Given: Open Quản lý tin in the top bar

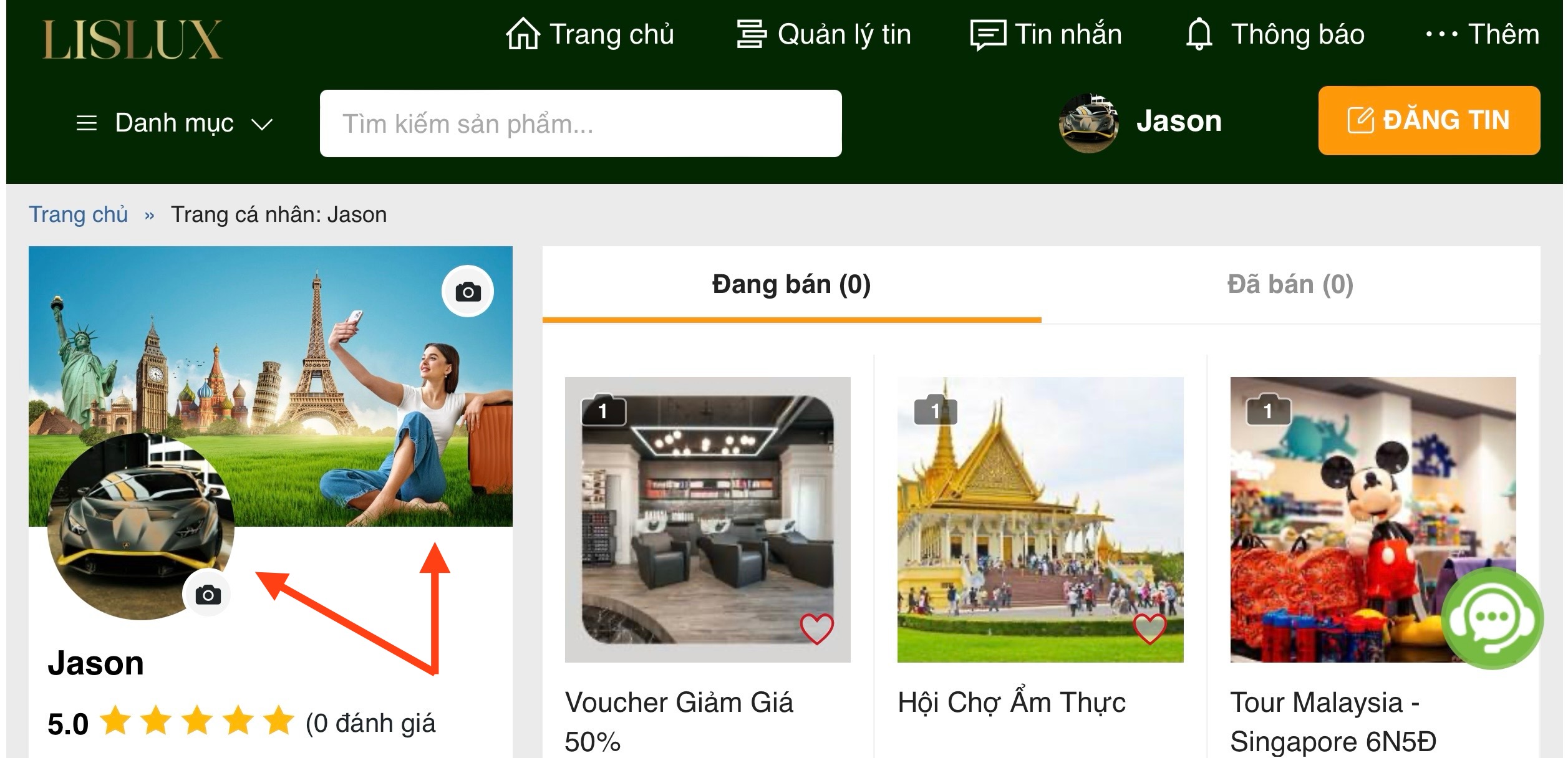Looking at the screenshot, I should [x=823, y=34].
